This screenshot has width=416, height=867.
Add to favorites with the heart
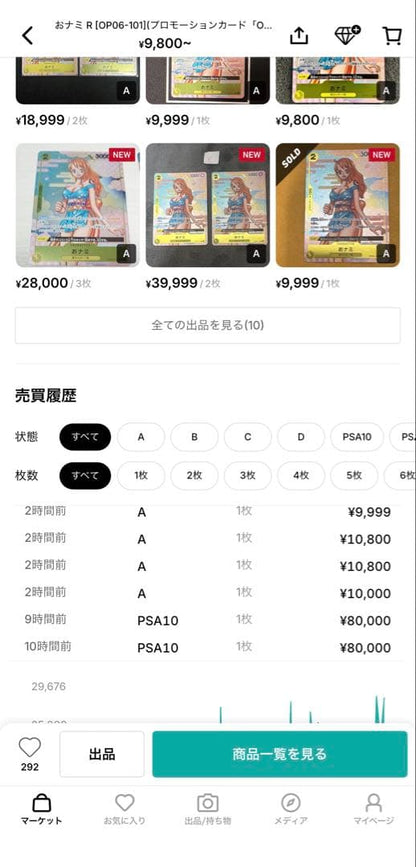[x=30, y=754]
